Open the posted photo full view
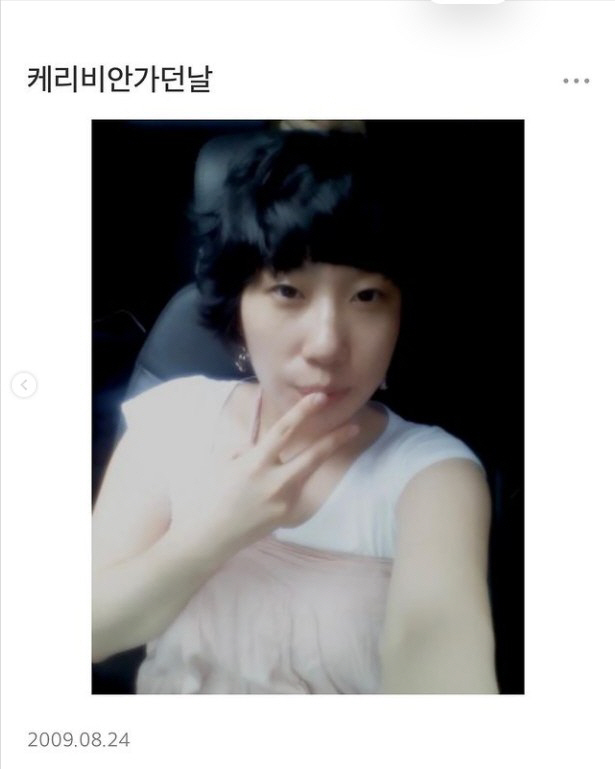This screenshot has height=769, width=615. click(x=308, y=406)
